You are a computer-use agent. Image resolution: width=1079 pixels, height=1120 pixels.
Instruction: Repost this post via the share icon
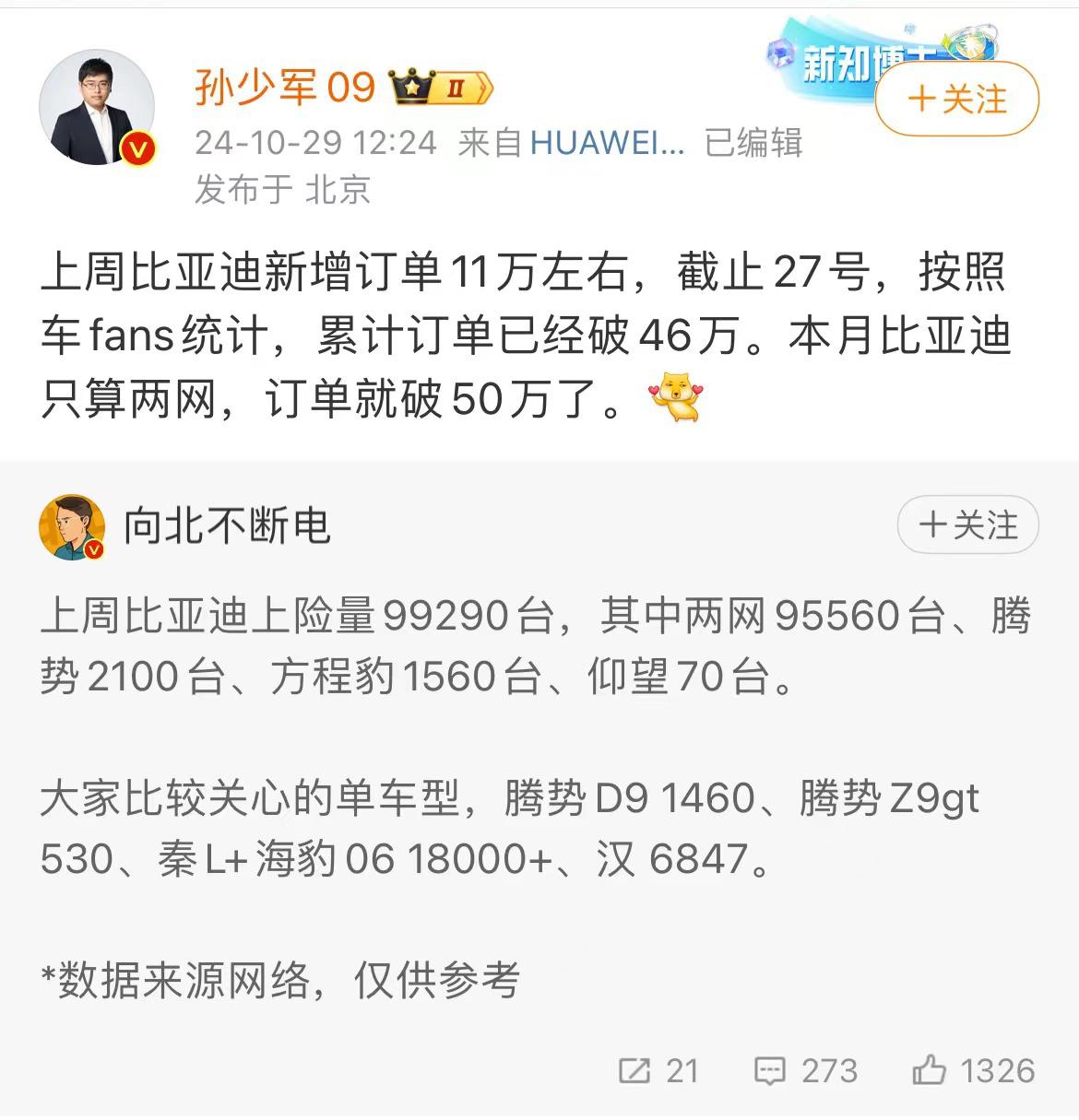point(658,1071)
